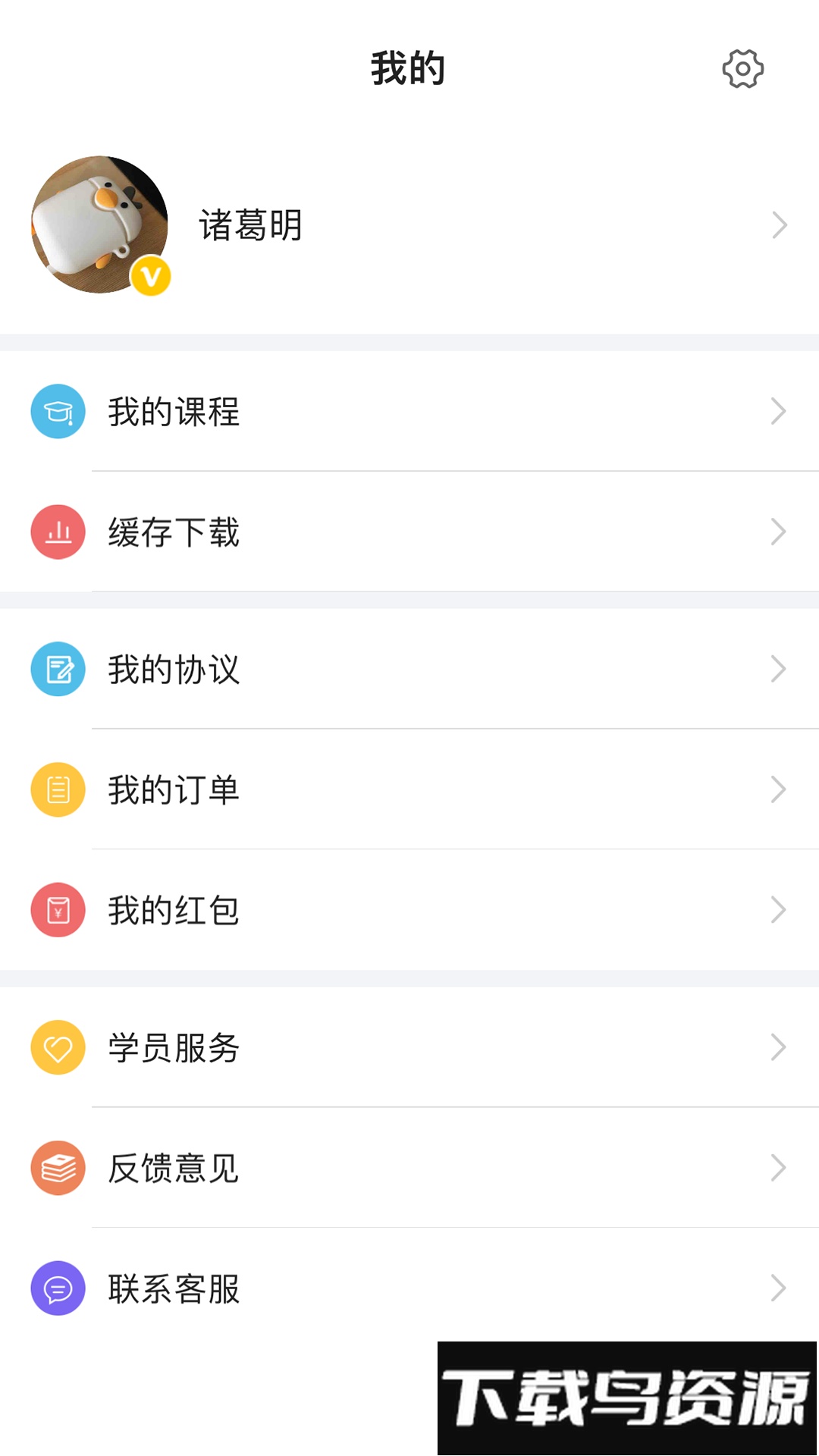Tap the profile name 诸葛明
The height and width of the screenshot is (1456, 819).
[x=252, y=225]
